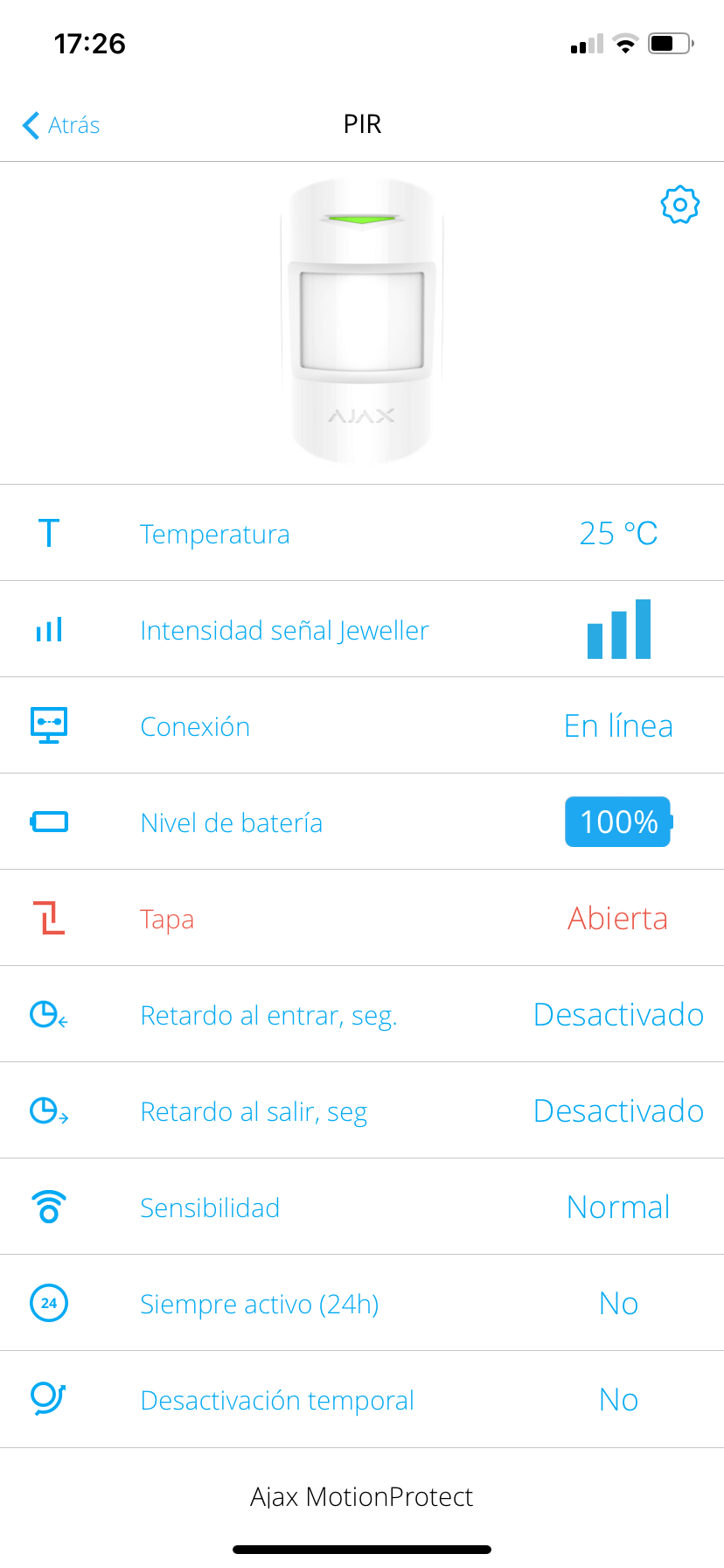Open the device settings gear
The image size is (724, 1568).
[678, 204]
